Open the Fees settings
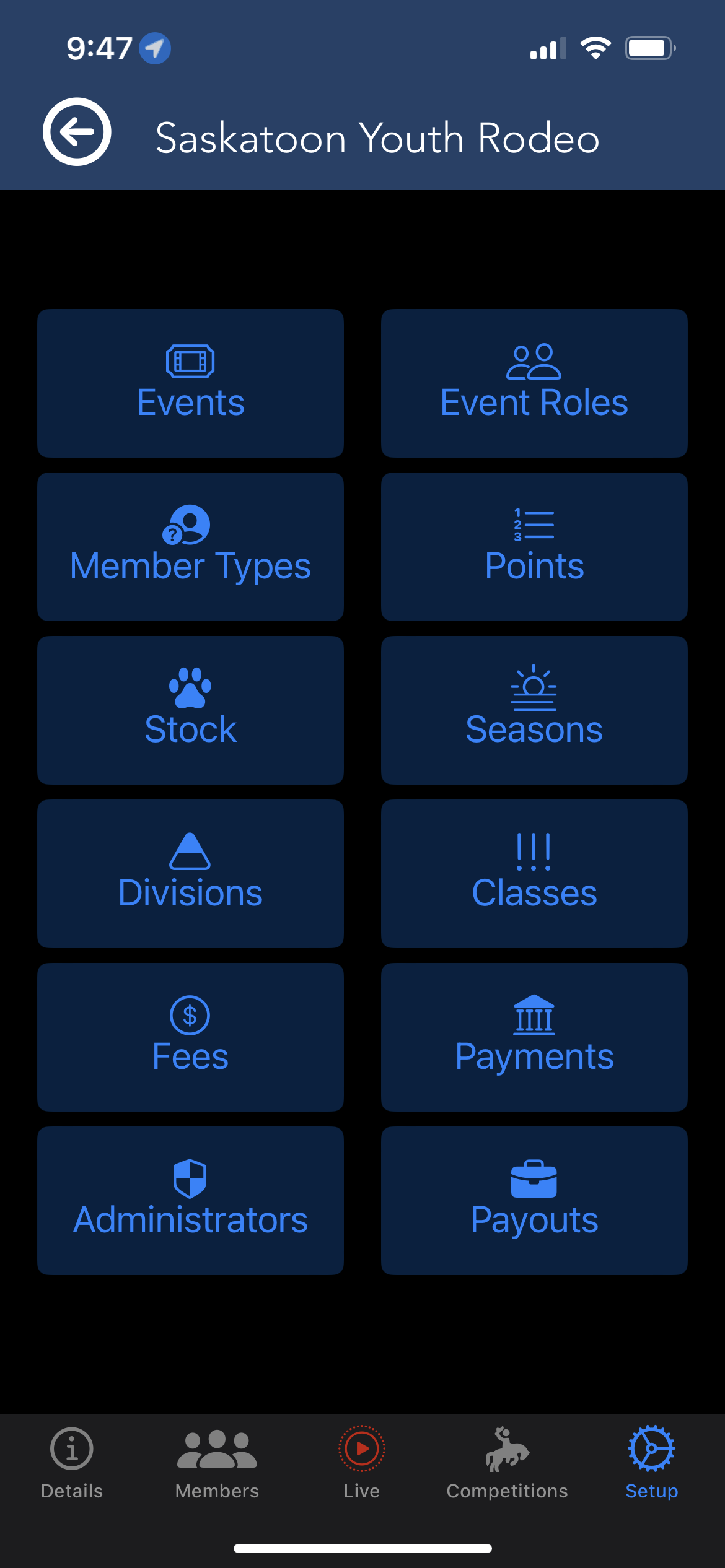The width and height of the screenshot is (725, 1568). [x=190, y=1037]
